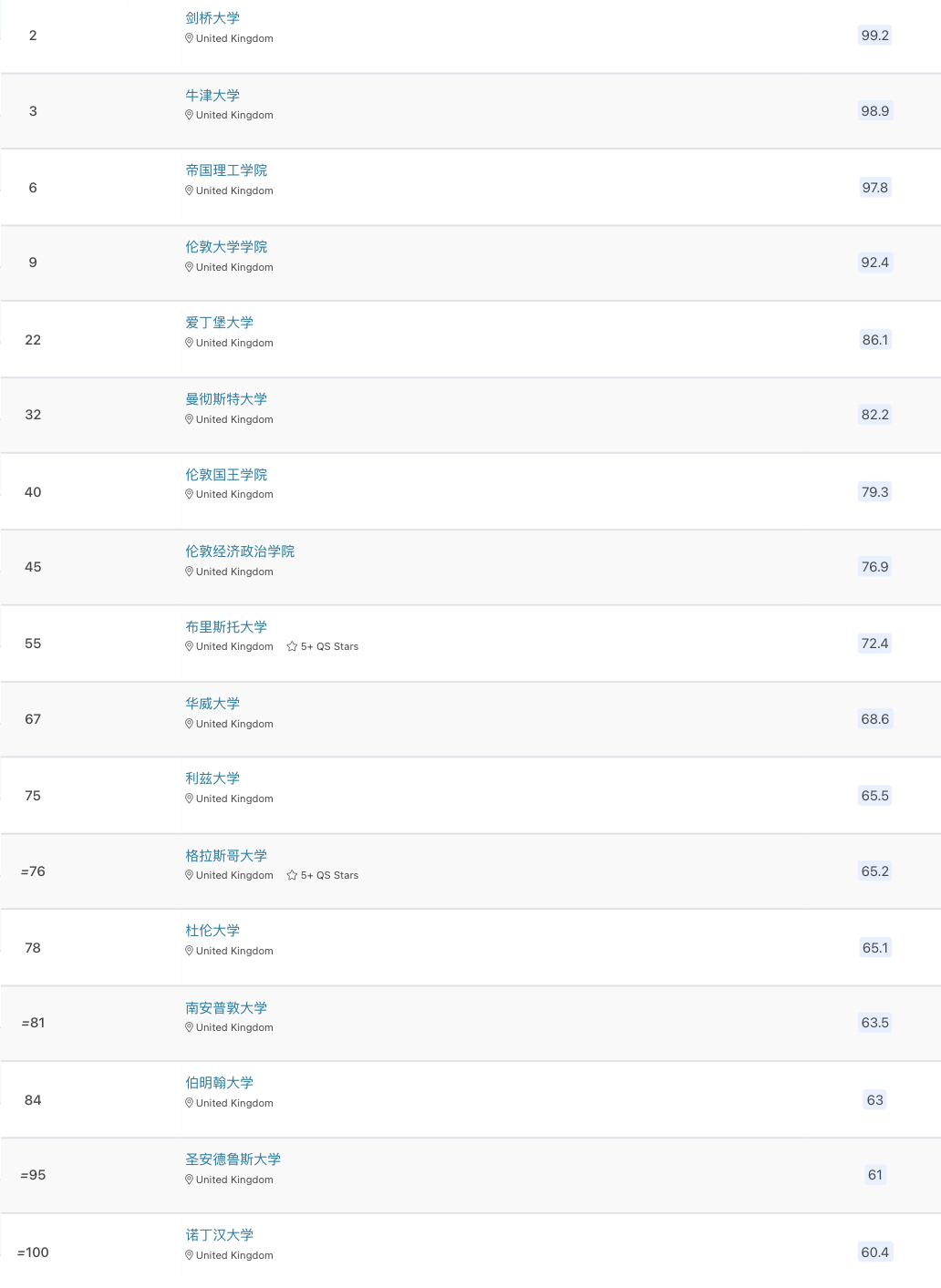Screen dimensions: 941x1288
Task: Open the 曼彻斯特大学 link
Action: point(226,399)
